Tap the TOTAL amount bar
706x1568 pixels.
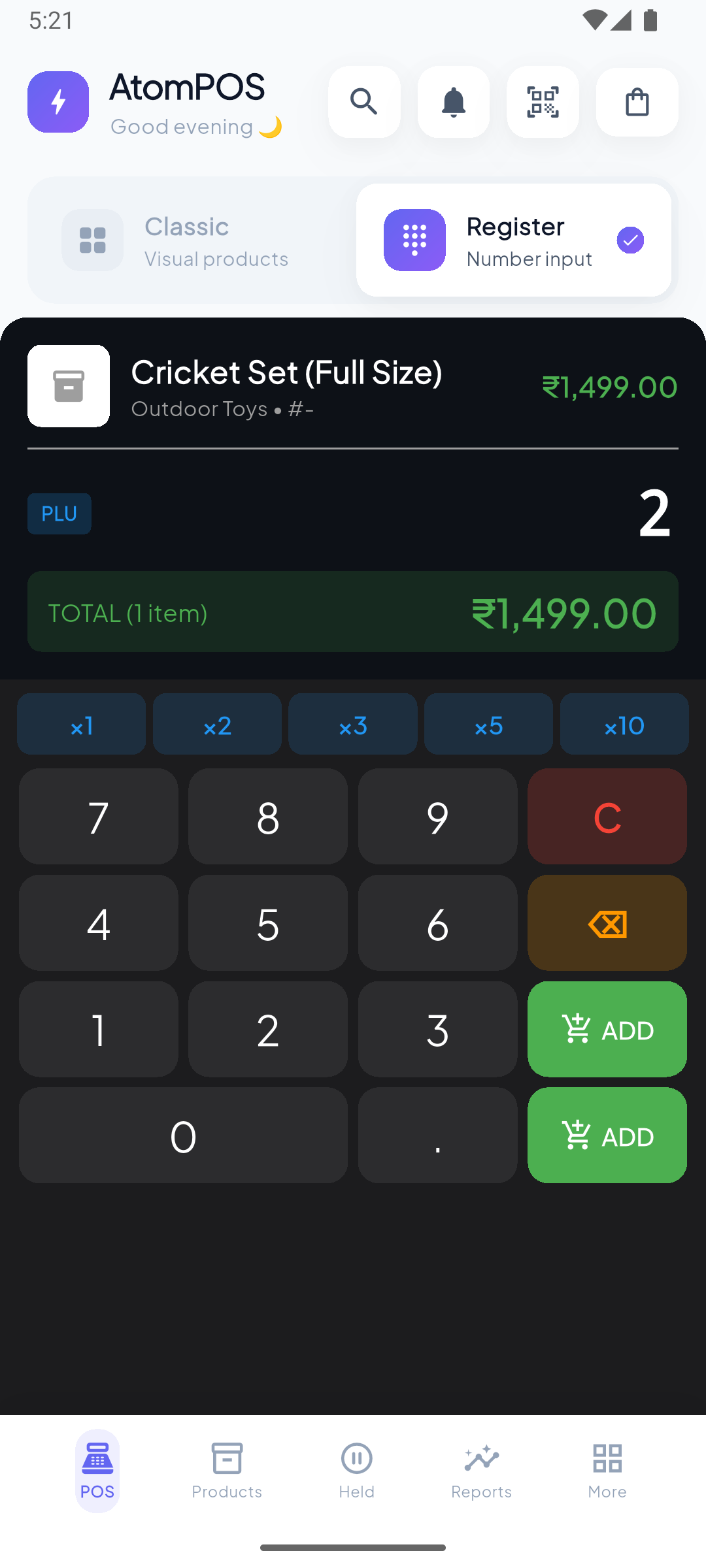click(x=353, y=612)
